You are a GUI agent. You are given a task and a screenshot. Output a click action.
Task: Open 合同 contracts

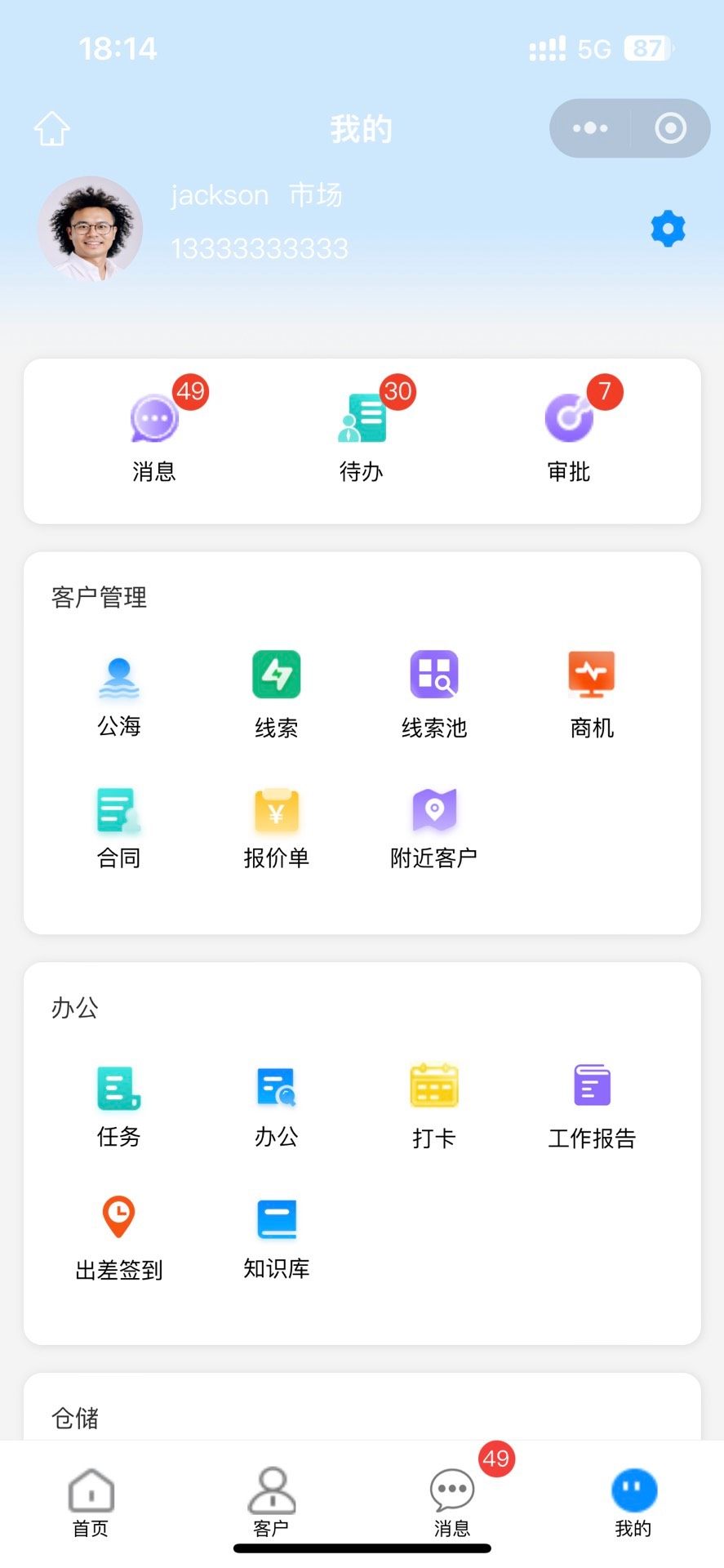tap(119, 826)
